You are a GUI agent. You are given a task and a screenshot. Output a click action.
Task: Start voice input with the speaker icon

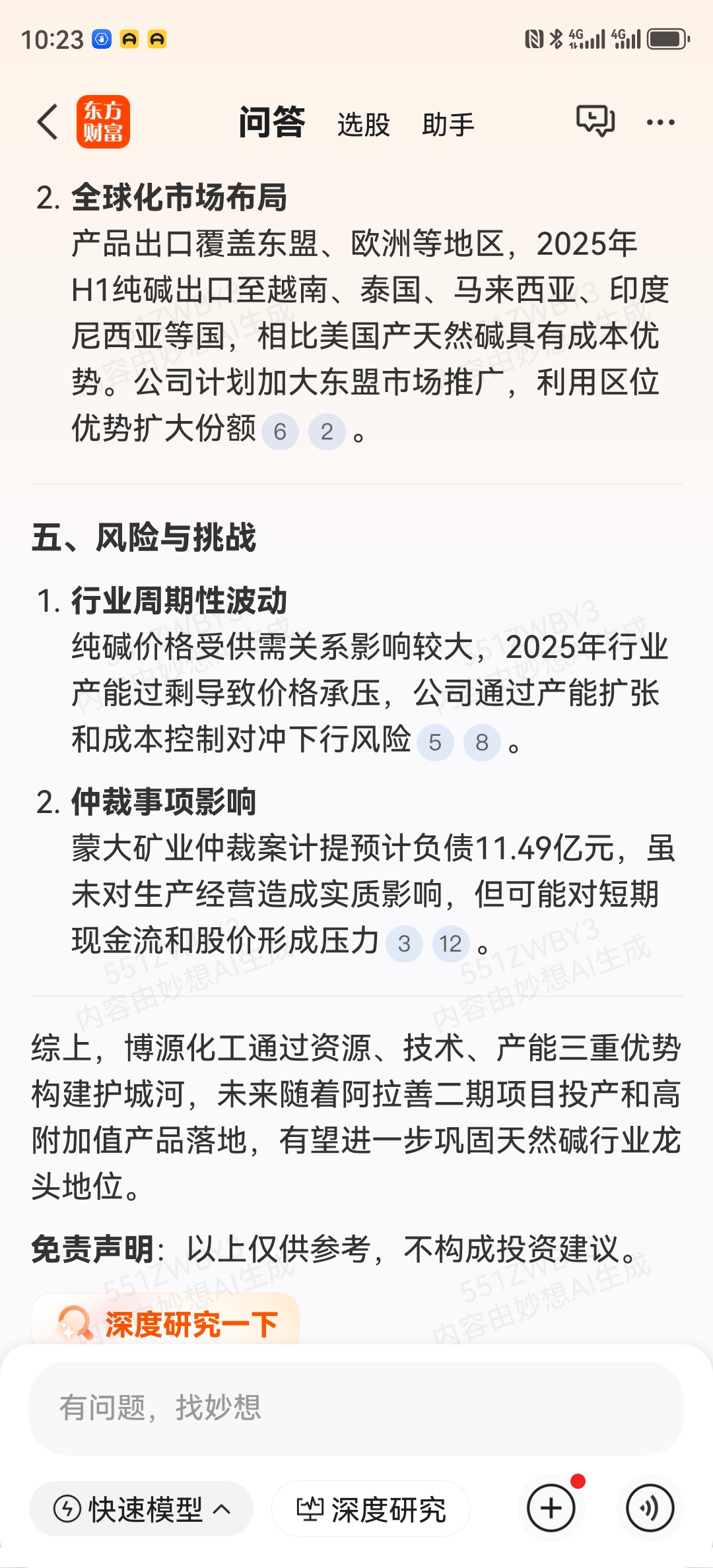click(x=650, y=1509)
